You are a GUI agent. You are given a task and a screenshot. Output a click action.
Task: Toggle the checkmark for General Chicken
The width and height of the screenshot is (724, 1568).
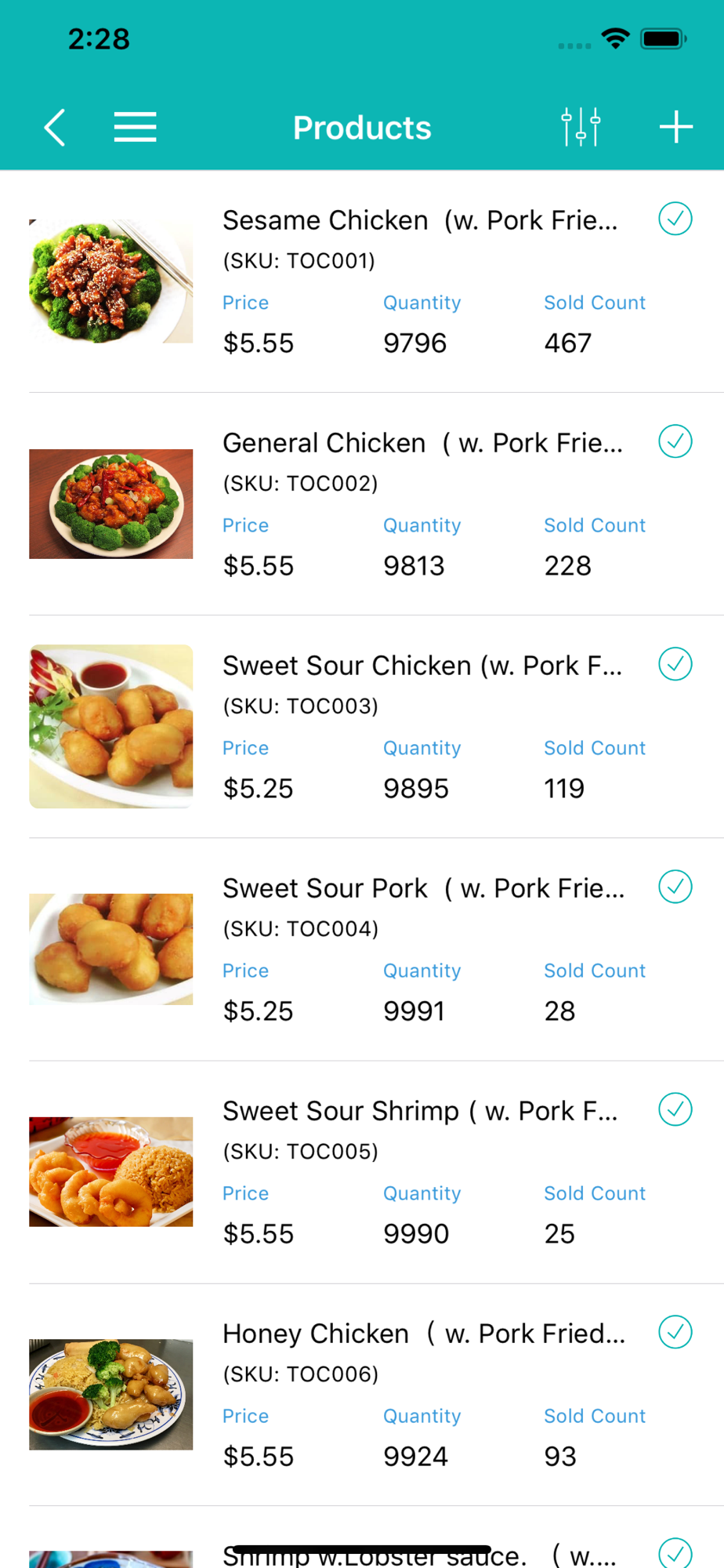point(675,441)
